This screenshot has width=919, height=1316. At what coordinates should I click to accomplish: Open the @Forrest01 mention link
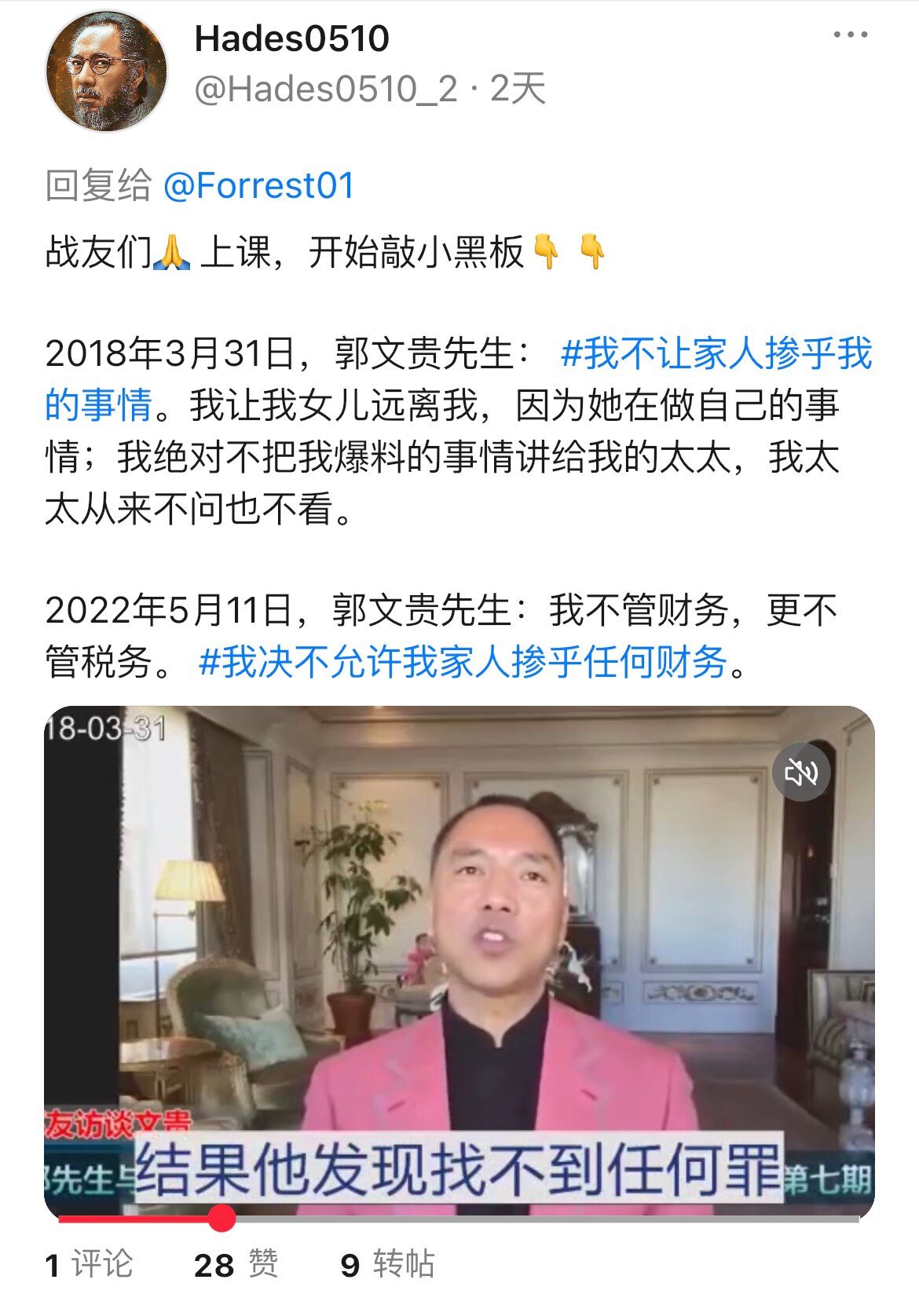pos(258,186)
